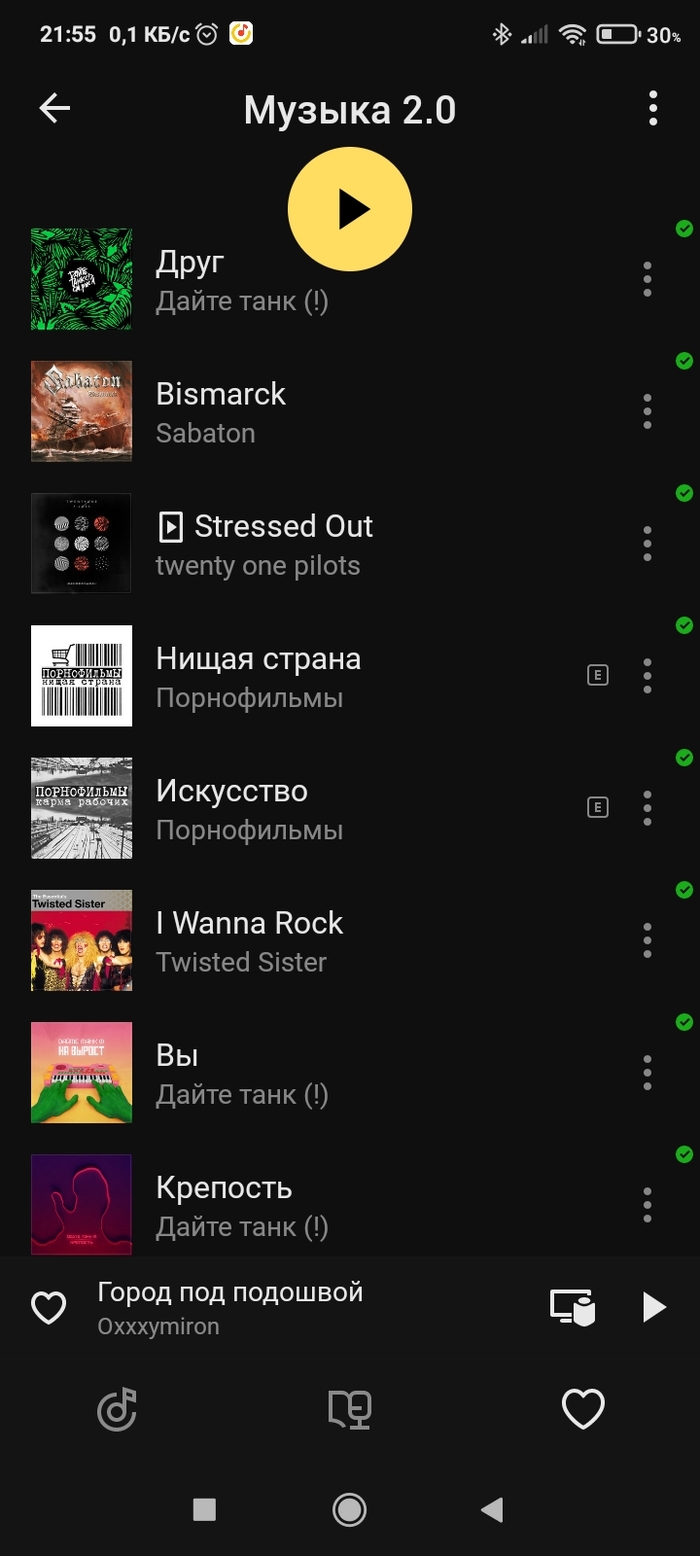
Task: Open more options for Нищая страна
Action: 647,676
